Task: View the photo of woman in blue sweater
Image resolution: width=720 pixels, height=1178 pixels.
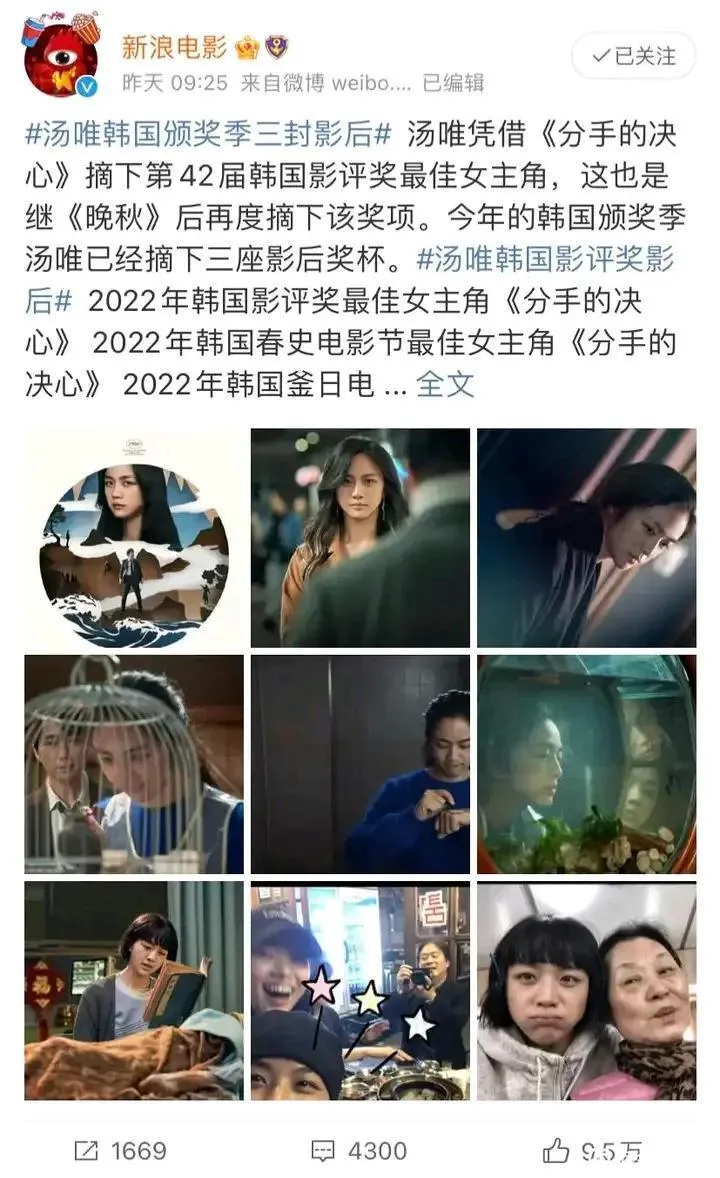Action: point(360,764)
